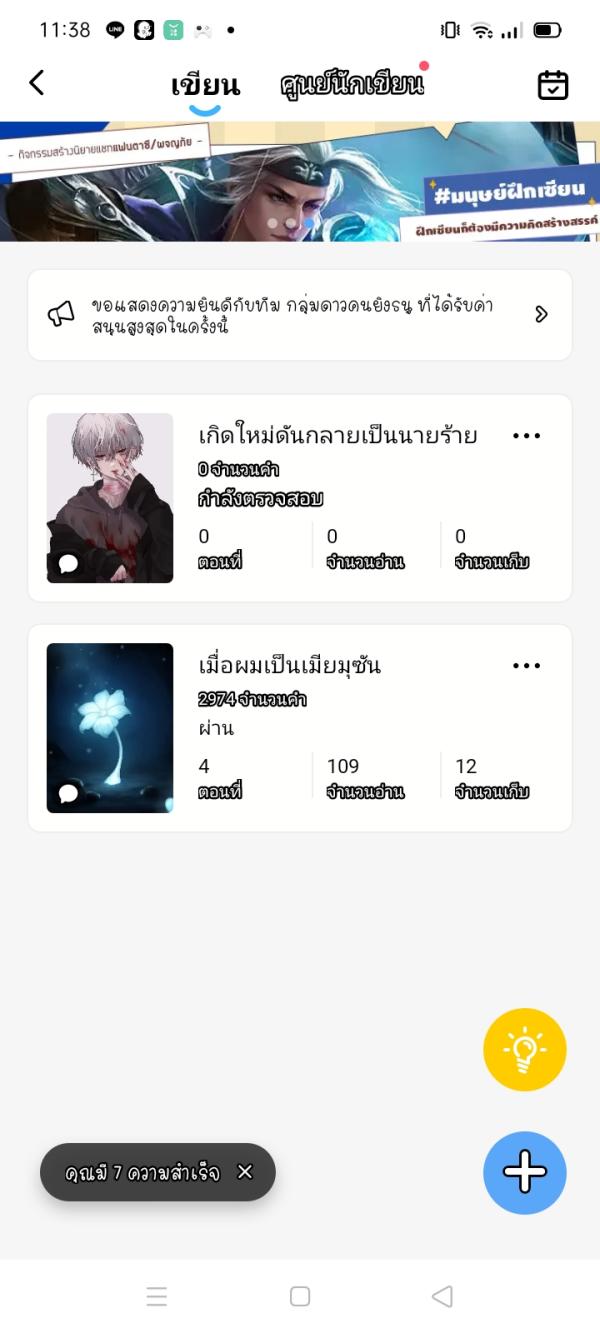Open the #มนุษย์ฝึกเซียน event banner
This screenshot has width=600, height=1333.
coord(300,181)
